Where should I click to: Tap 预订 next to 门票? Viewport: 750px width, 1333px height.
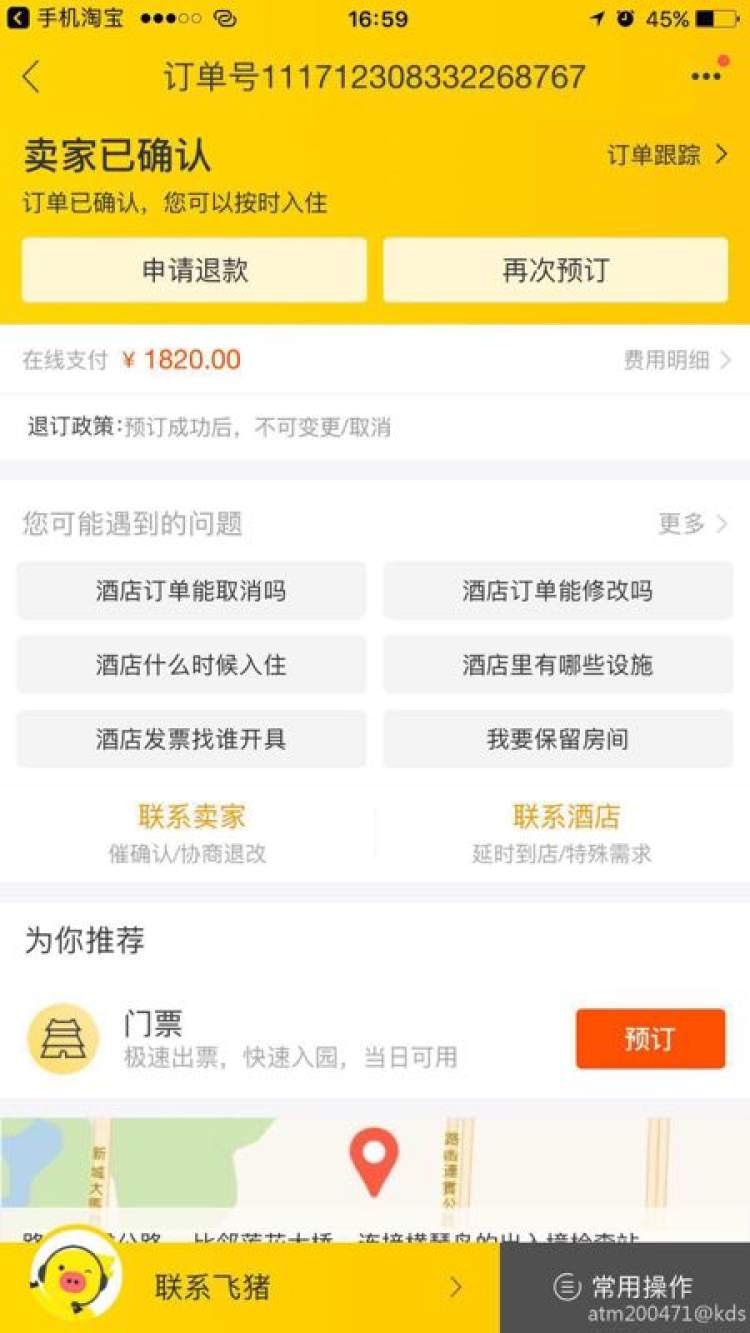coord(650,1039)
